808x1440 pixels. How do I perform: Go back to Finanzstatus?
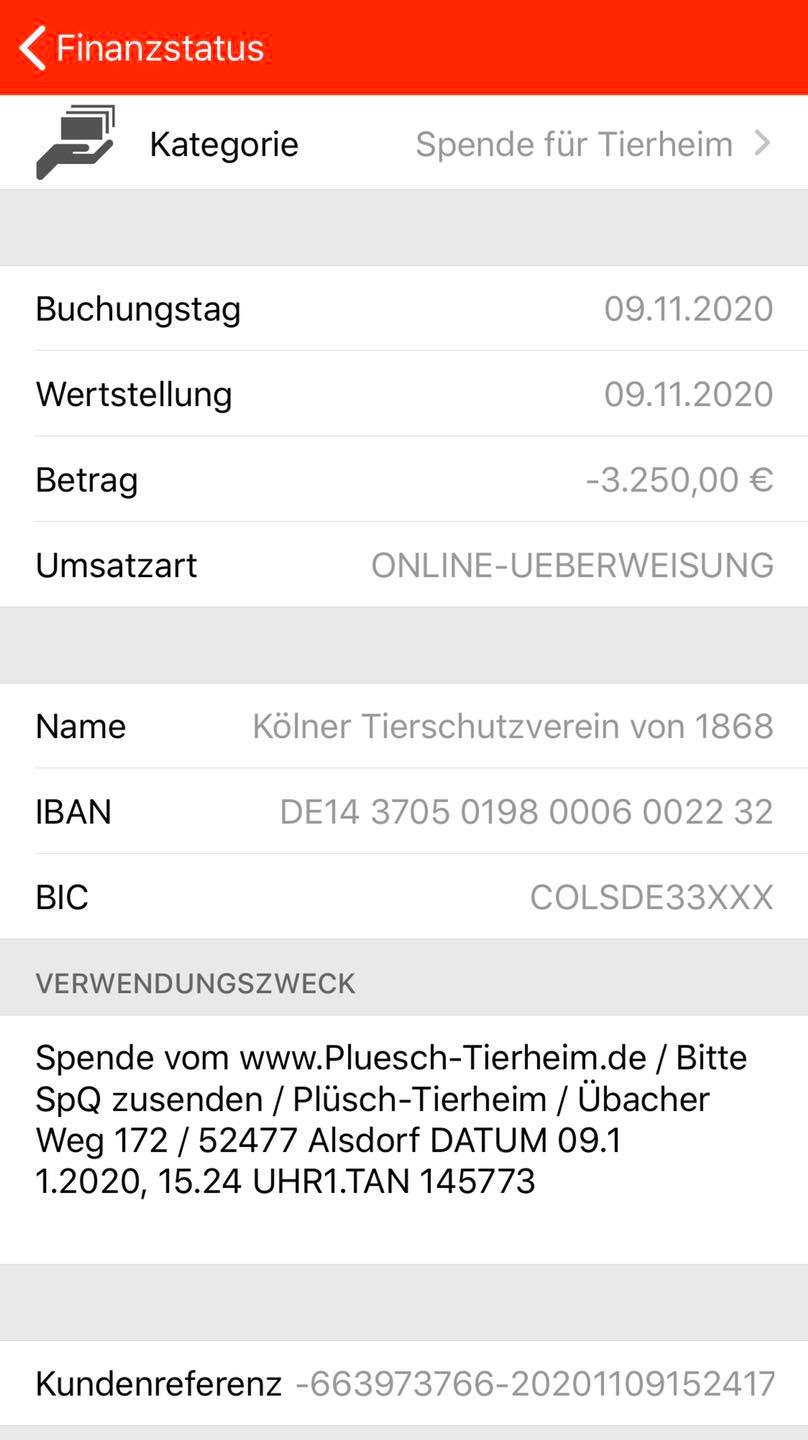click(141, 48)
